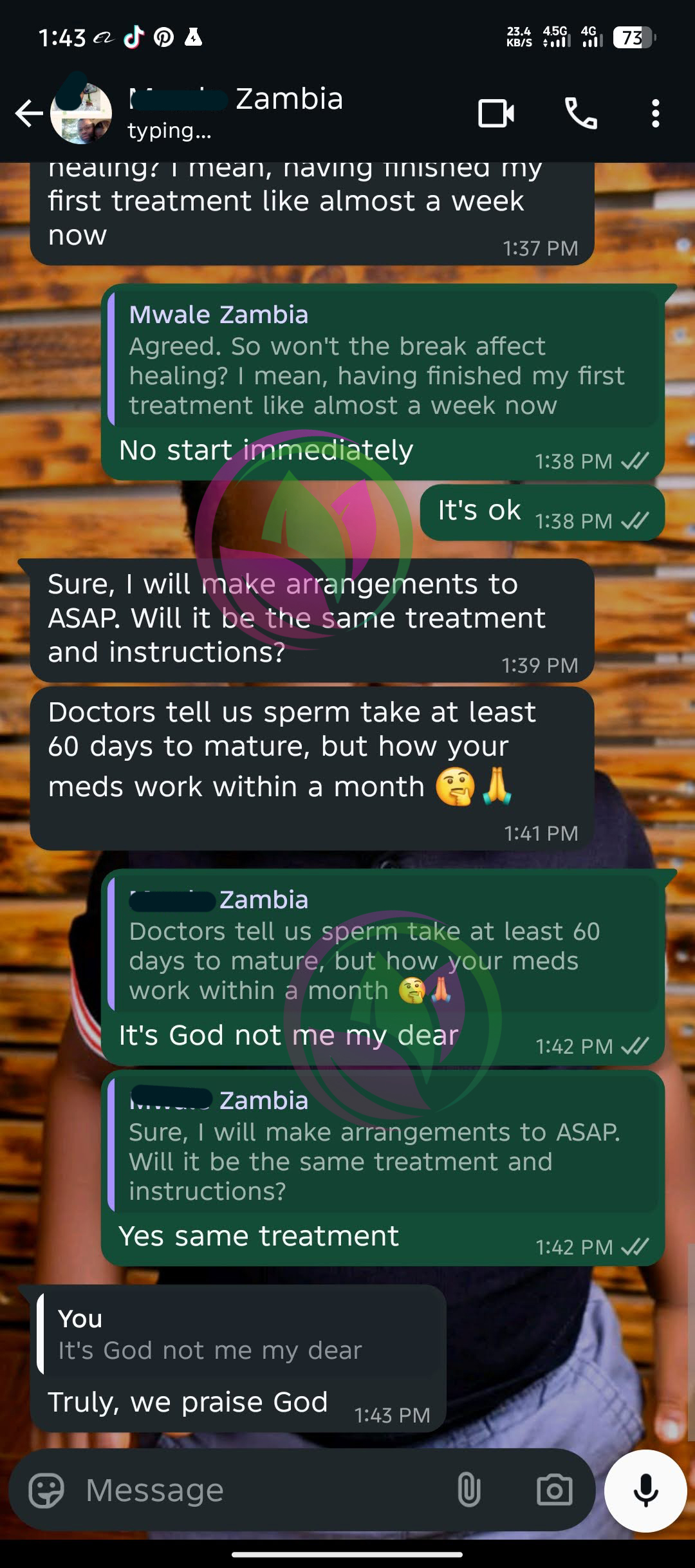The width and height of the screenshot is (695, 1568).
Task: Open the camera from the message bar
Action: [x=554, y=1490]
